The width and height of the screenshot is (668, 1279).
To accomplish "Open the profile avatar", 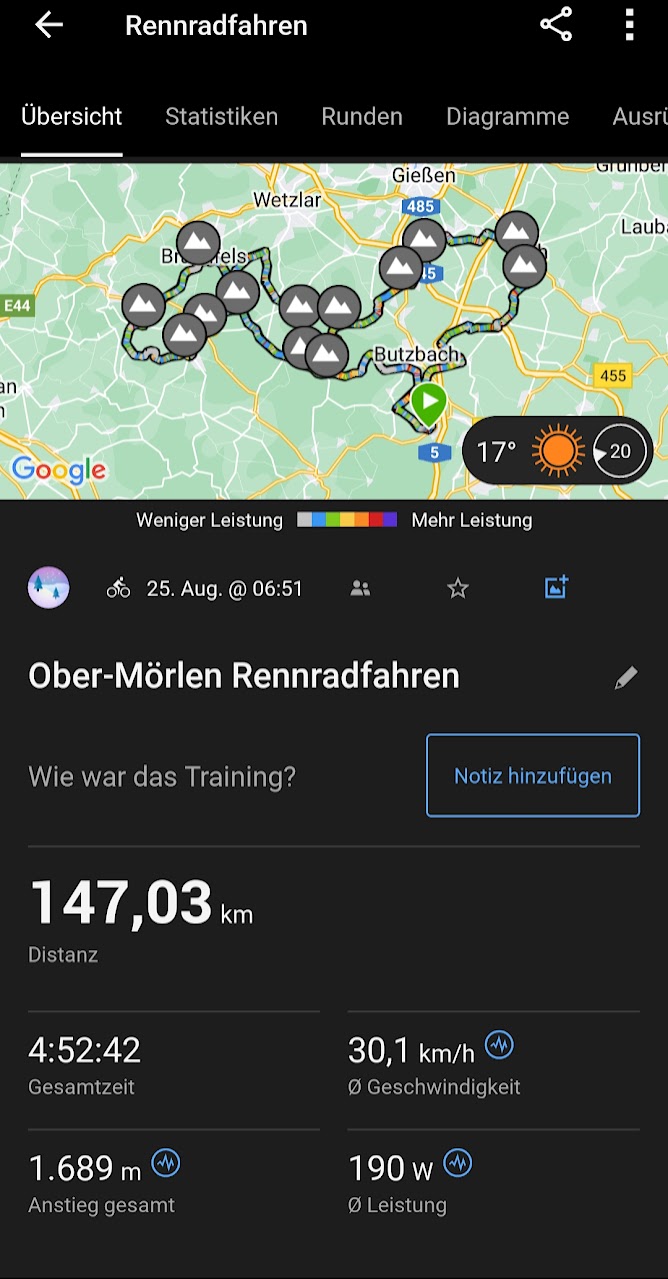I will [x=49, y=588].
